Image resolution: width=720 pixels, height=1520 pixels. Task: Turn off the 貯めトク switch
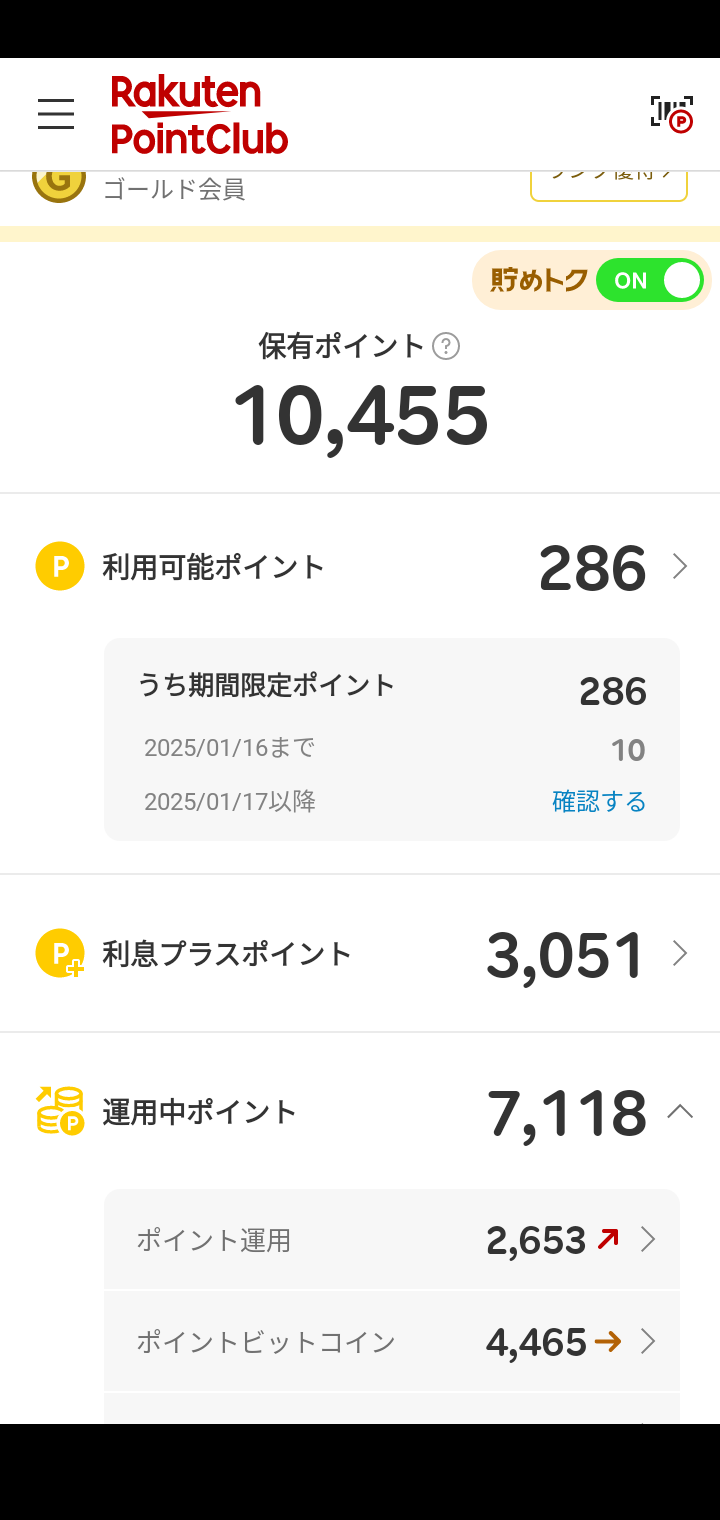[x=650, y=280]
